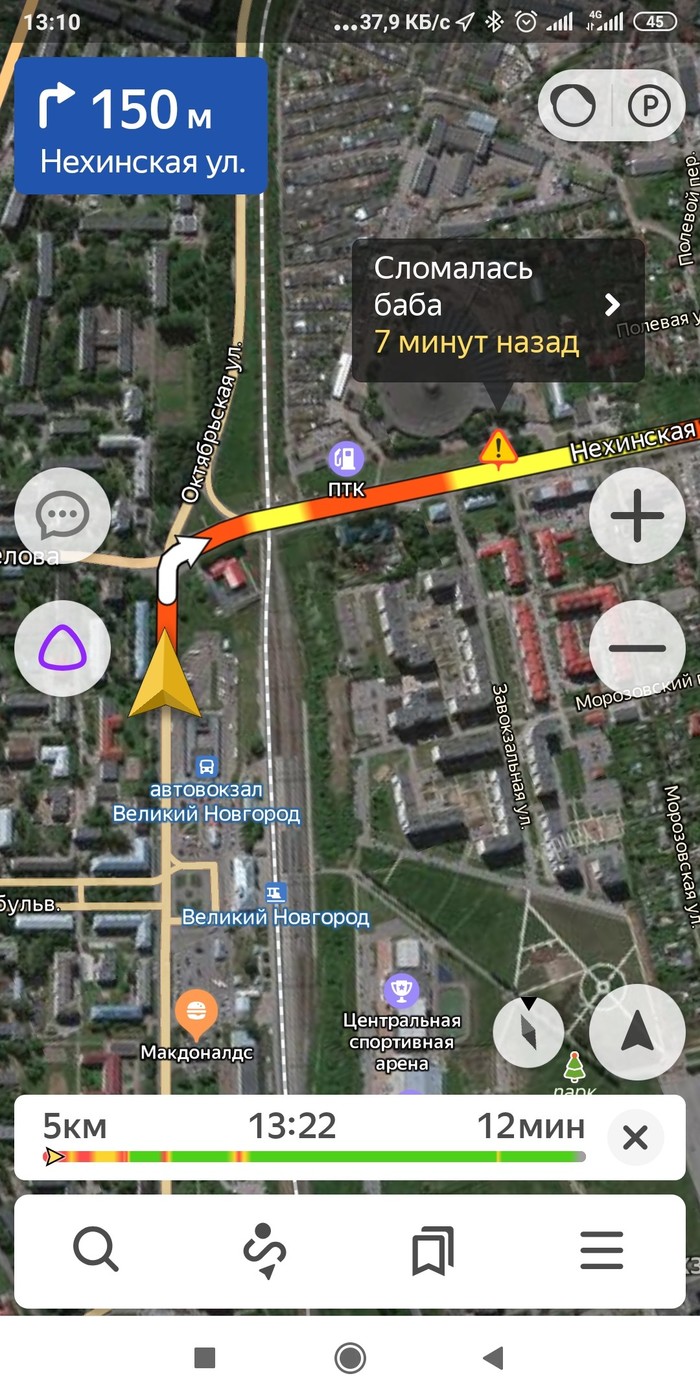The image size is (700, 1400).
Task: Cancel the route with the X button
Action: [635, 1137]
